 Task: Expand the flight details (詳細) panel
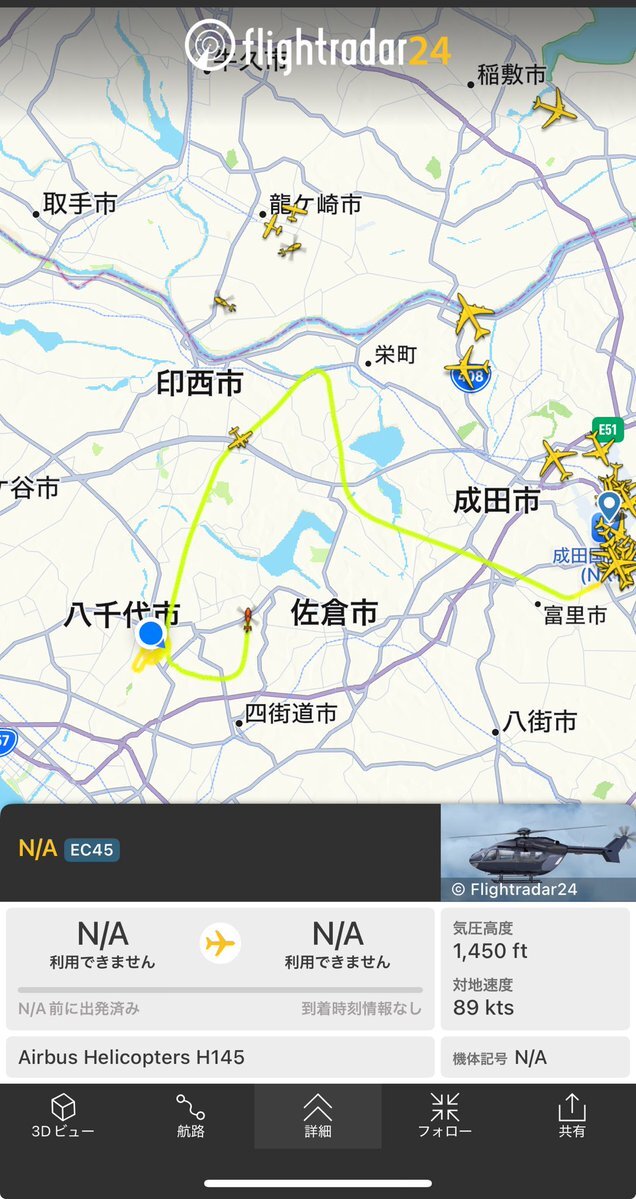tap(317, 1116)
